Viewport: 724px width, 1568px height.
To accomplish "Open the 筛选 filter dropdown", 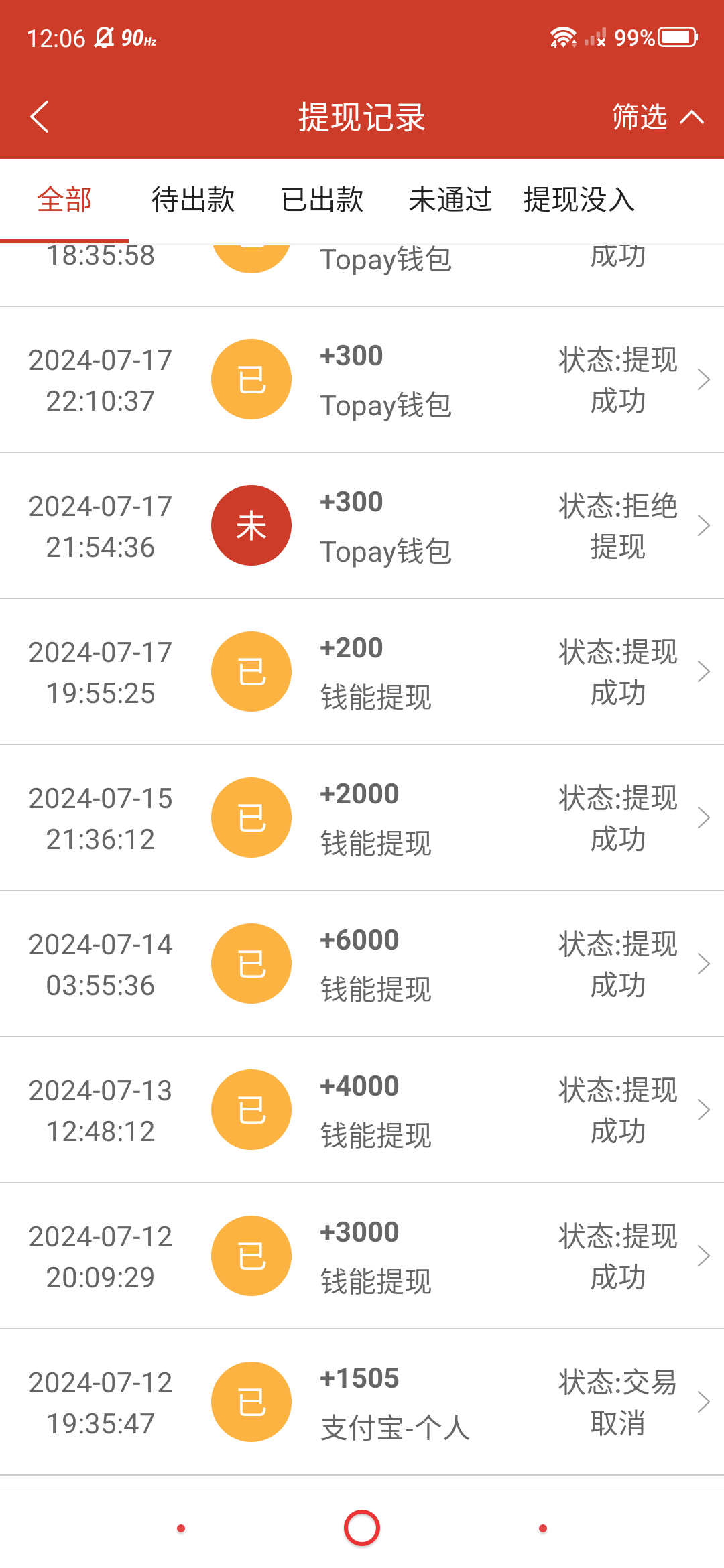I will pyautogui.click(x=657, y=117).
